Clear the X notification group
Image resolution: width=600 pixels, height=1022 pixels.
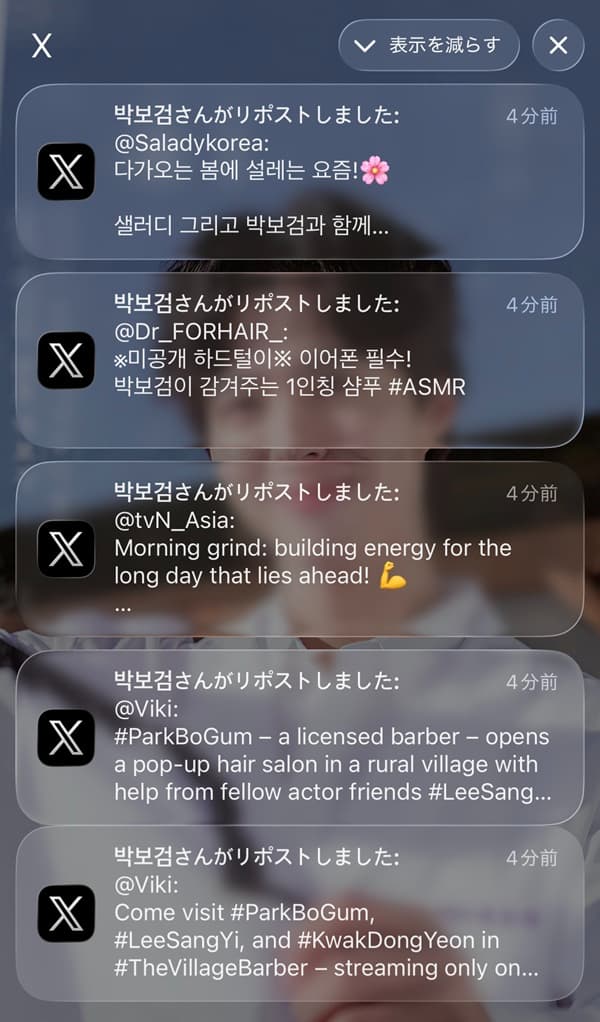558,46
